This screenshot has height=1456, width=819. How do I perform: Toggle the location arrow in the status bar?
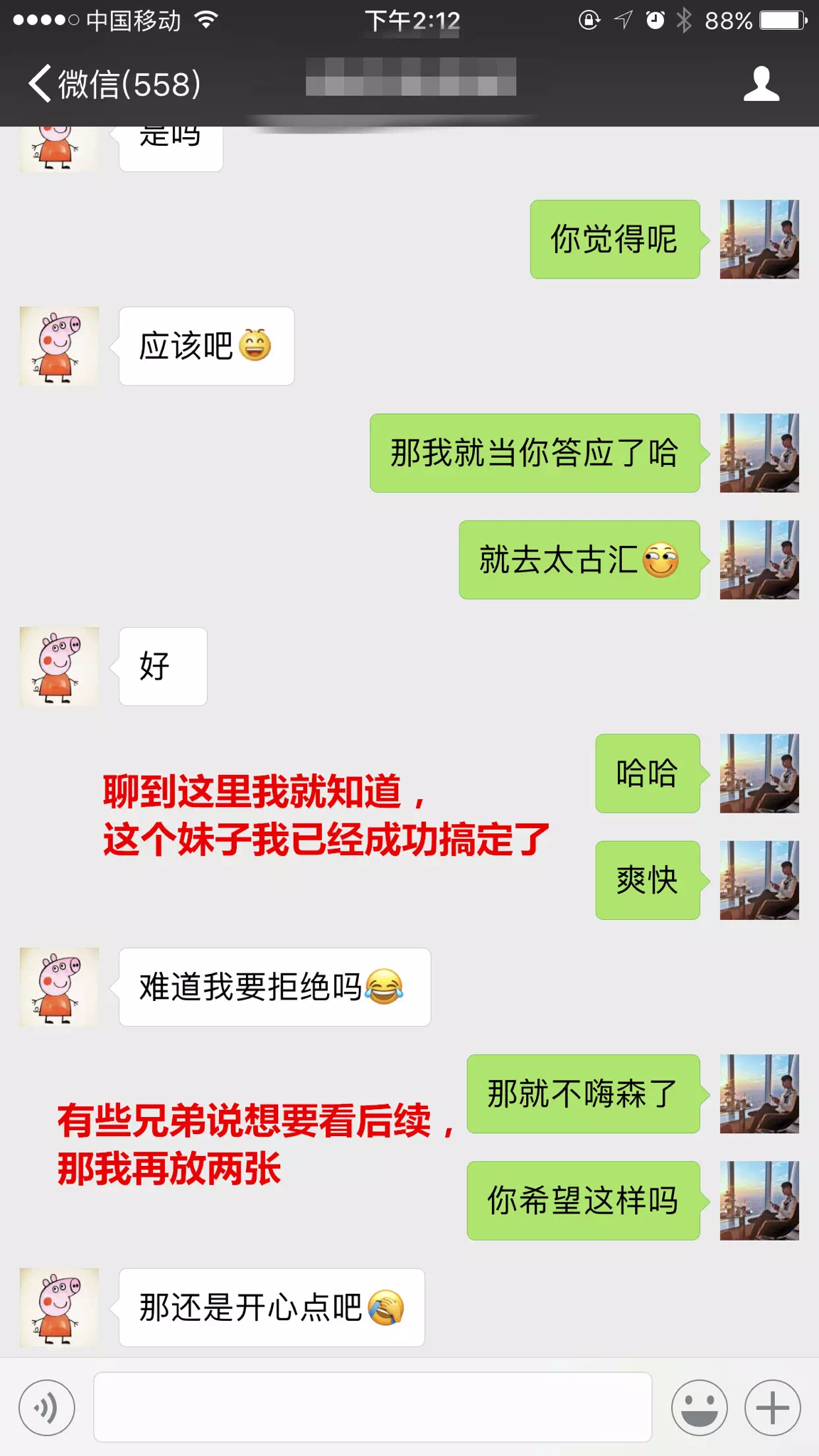(621, 19)
